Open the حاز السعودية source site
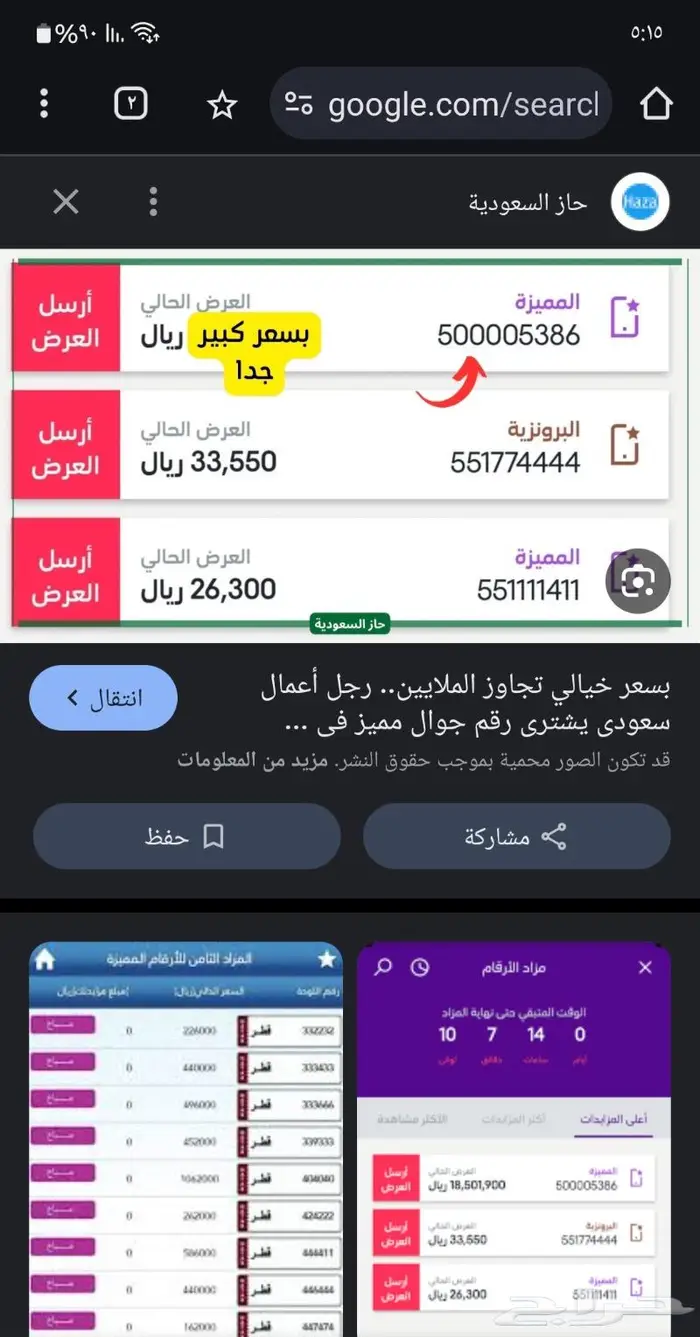 click(528, 203)
